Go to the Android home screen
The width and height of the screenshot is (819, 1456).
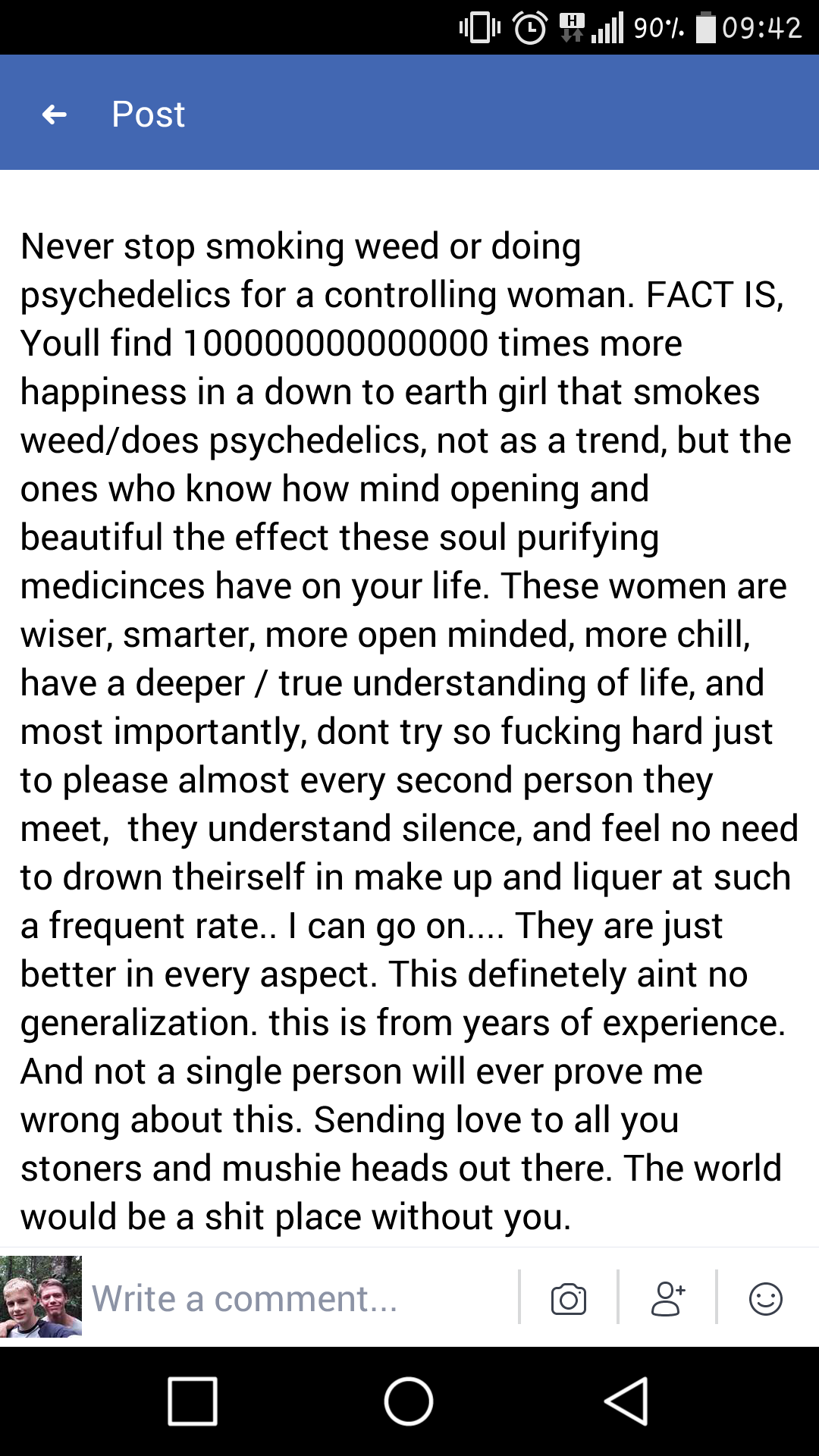pyautogui.click(x=409, y=1401)
